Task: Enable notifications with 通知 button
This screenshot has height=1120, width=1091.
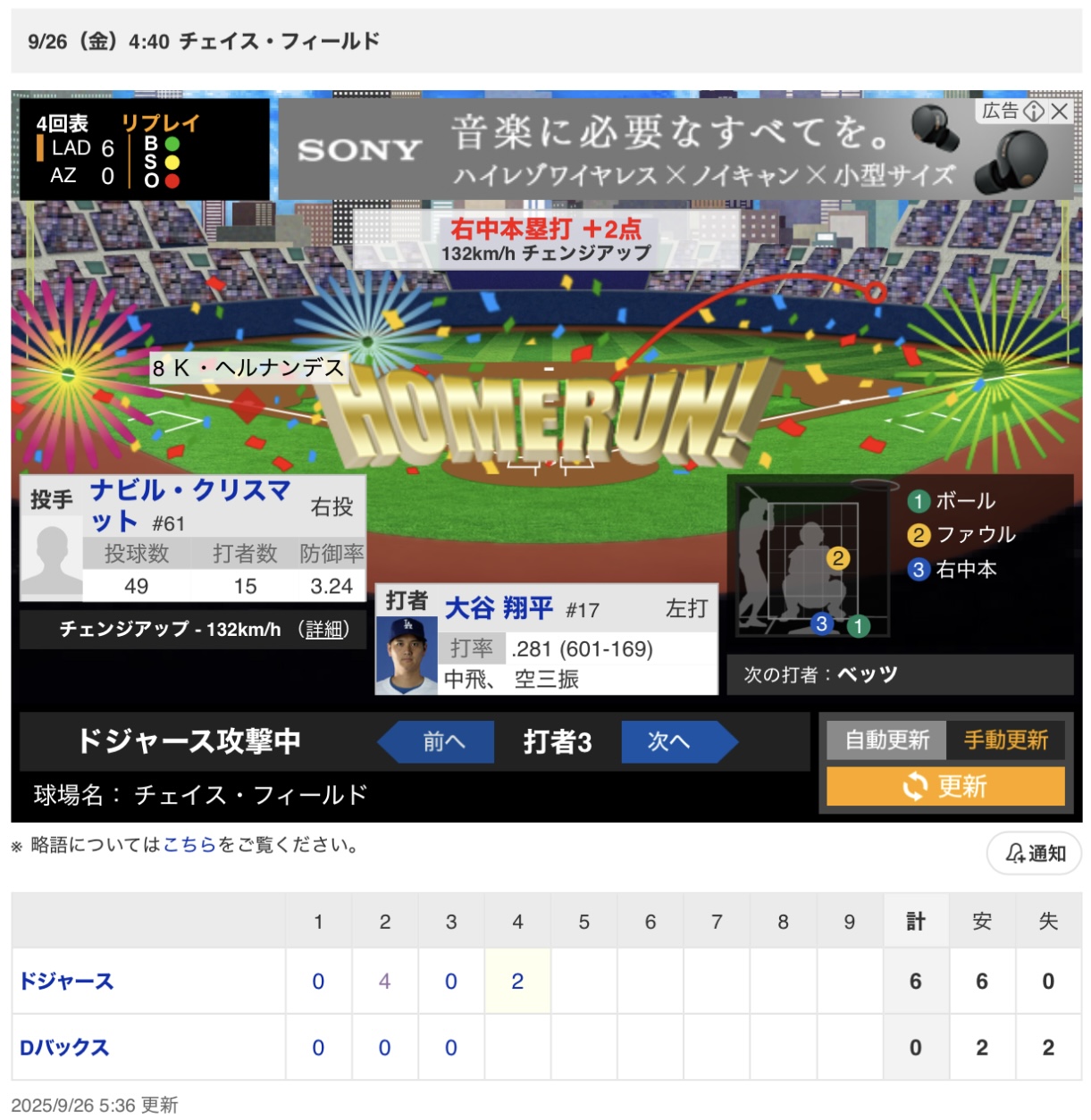Action: pos(1034,853)
